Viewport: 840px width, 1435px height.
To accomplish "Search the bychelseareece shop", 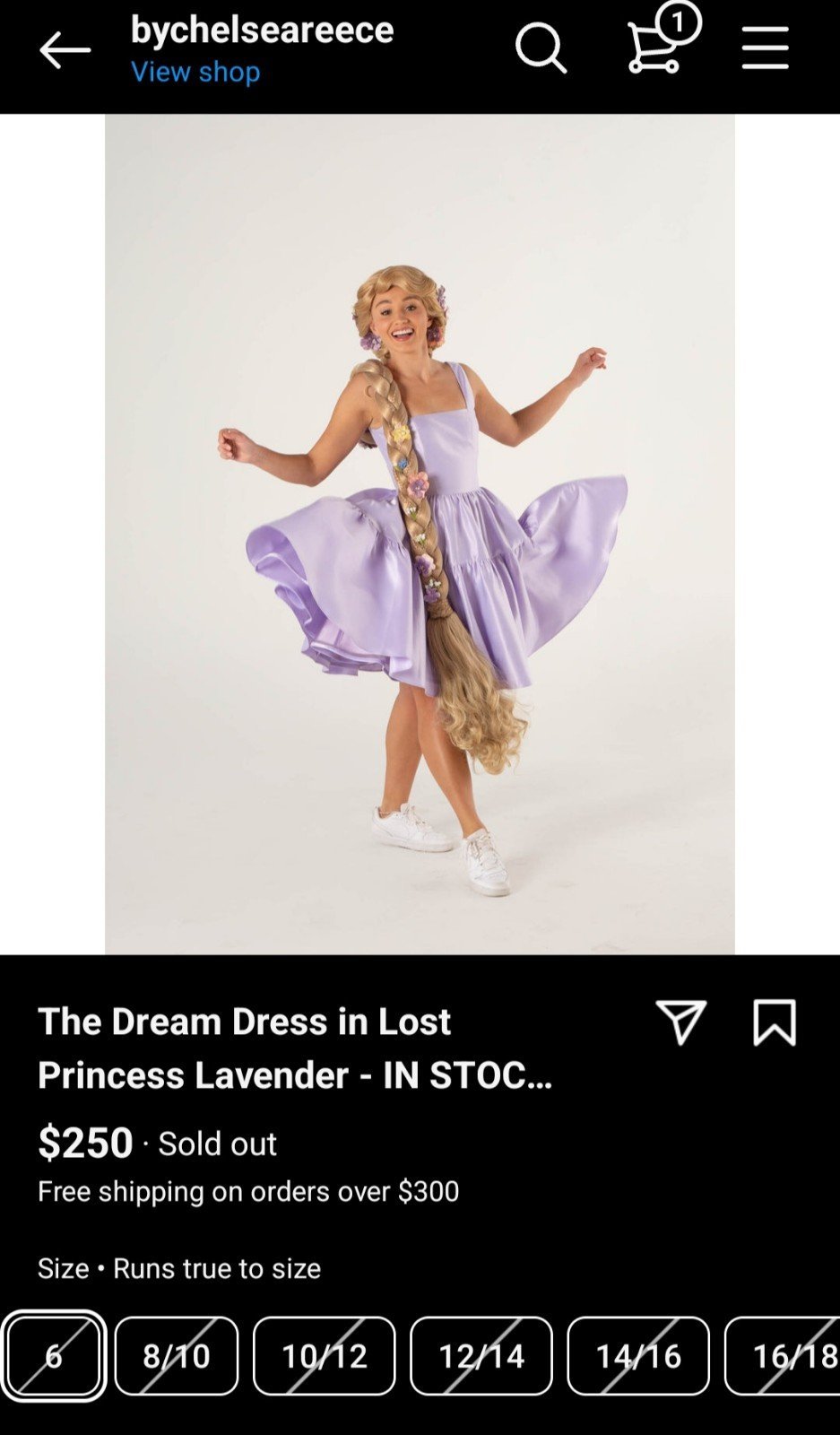I will pyautogui.click(x=541, y=48).
